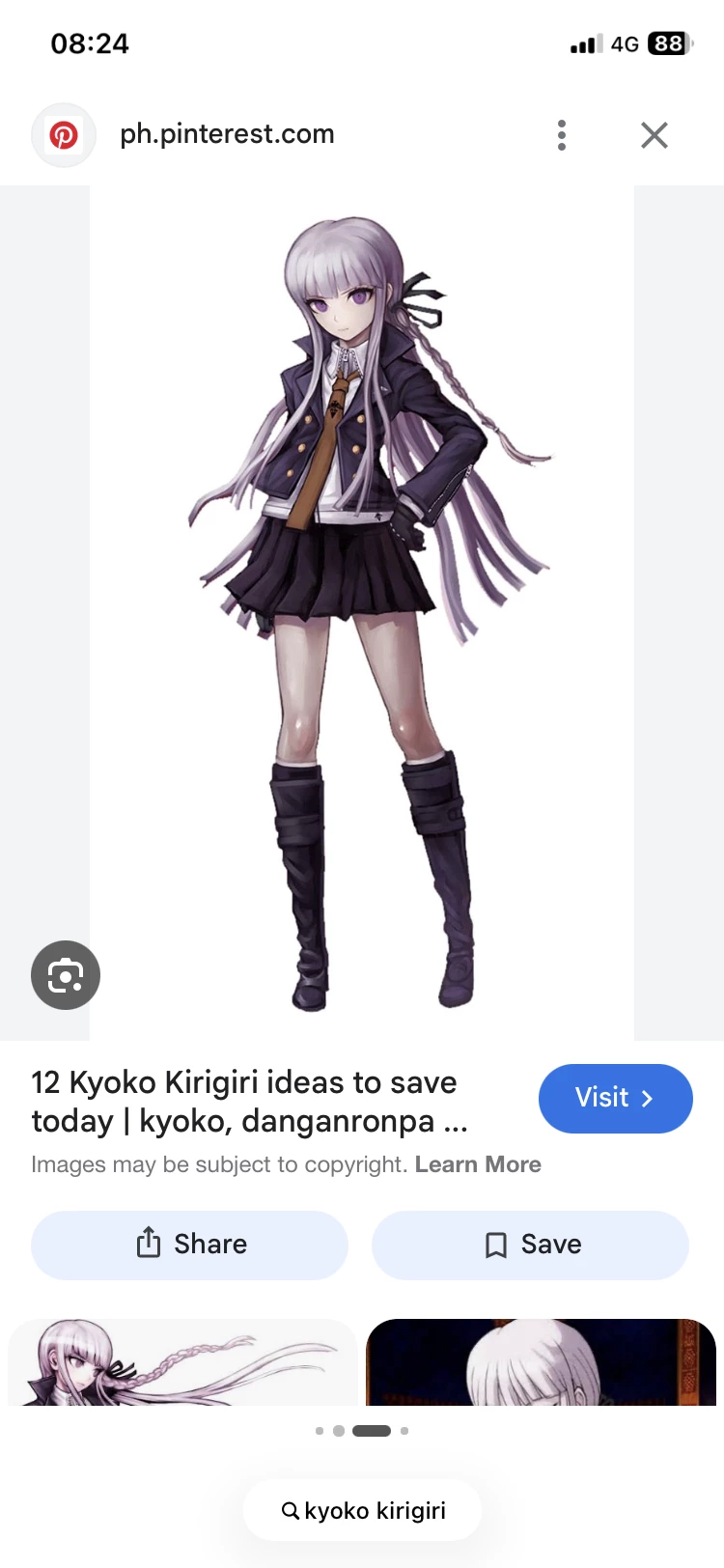Open the related image with dark background
Screen dimensions: 724x1568
[541, 1363]
